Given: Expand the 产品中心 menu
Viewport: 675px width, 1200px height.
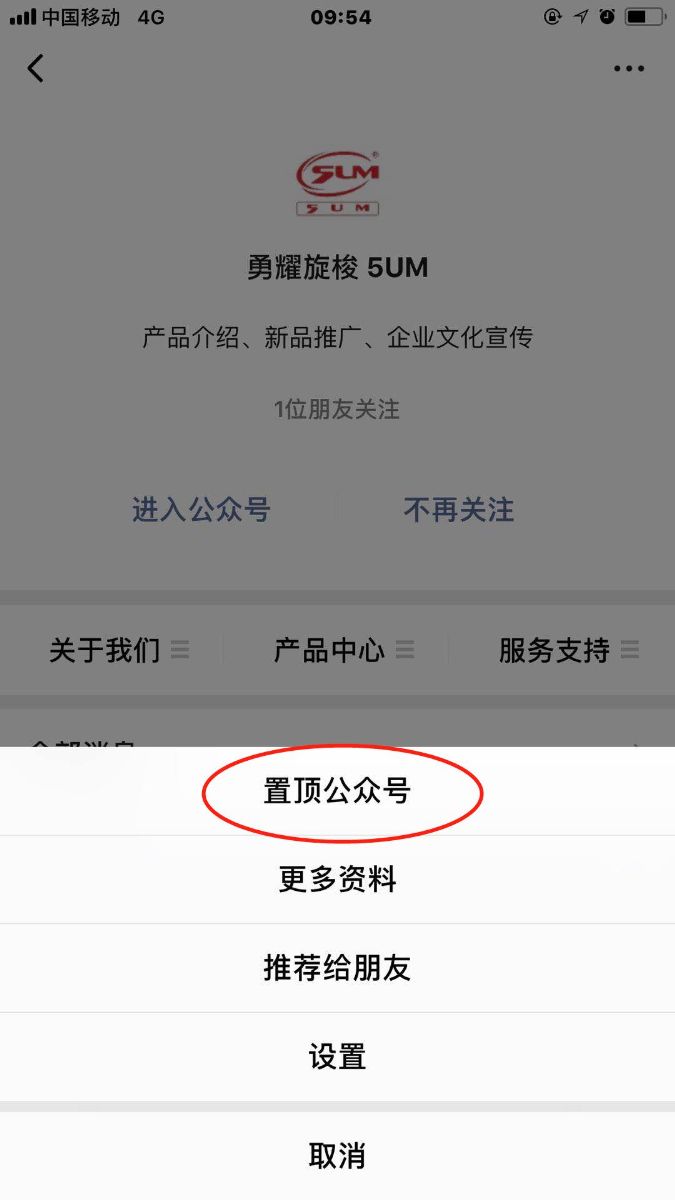Looking at the screenshot, I should (343, 651).
